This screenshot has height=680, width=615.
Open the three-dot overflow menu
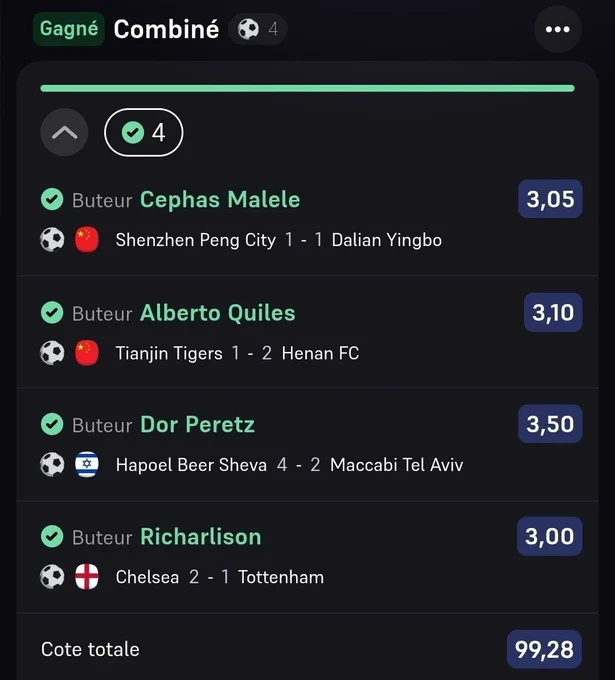coord(557,29)
